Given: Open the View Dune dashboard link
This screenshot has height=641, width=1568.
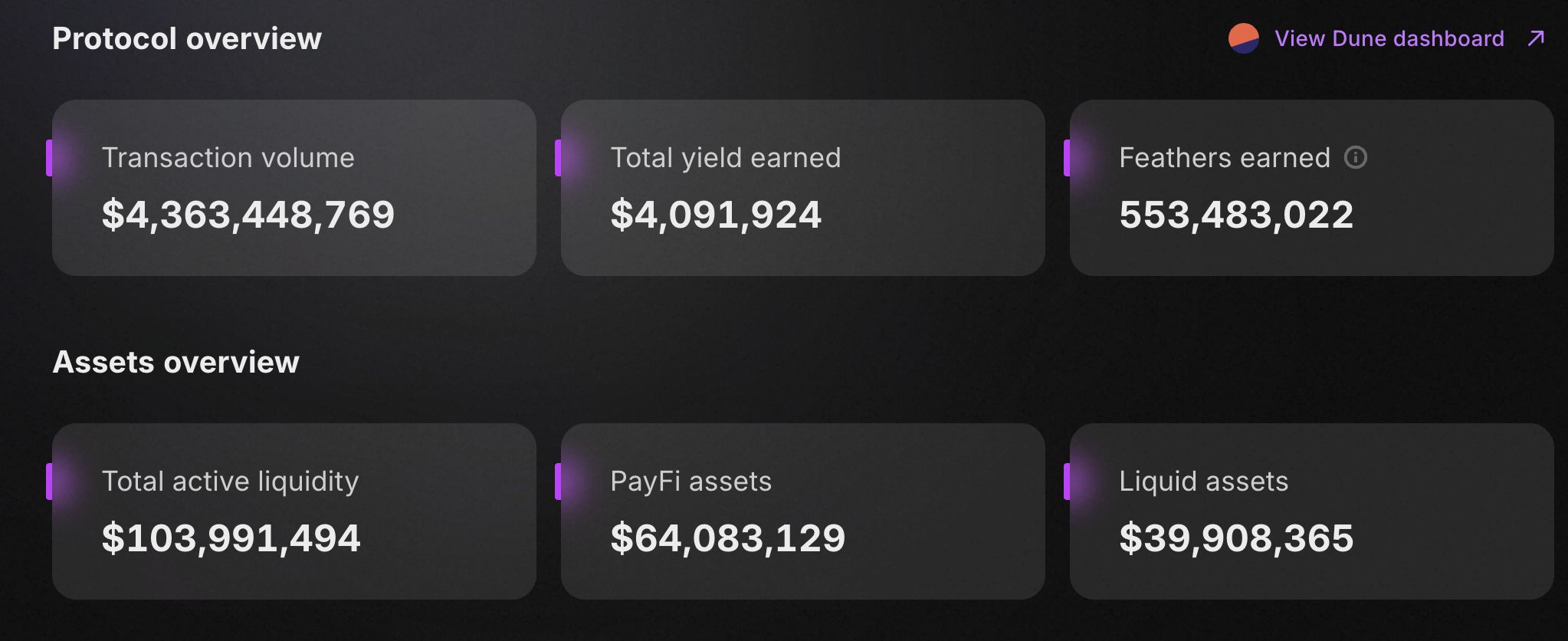Looking at the screenshot, I should click(1389, 38).
